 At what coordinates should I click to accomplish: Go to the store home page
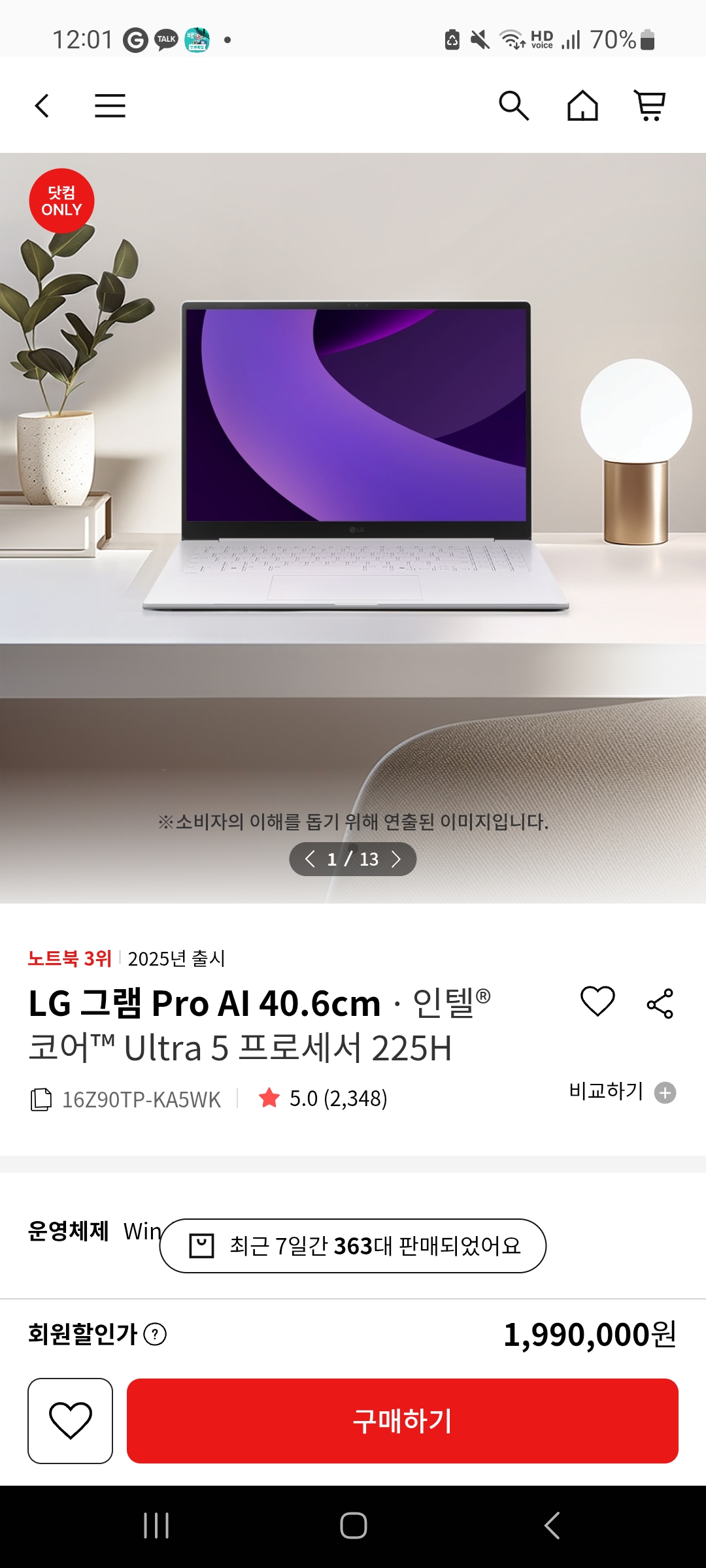(582, 106)
